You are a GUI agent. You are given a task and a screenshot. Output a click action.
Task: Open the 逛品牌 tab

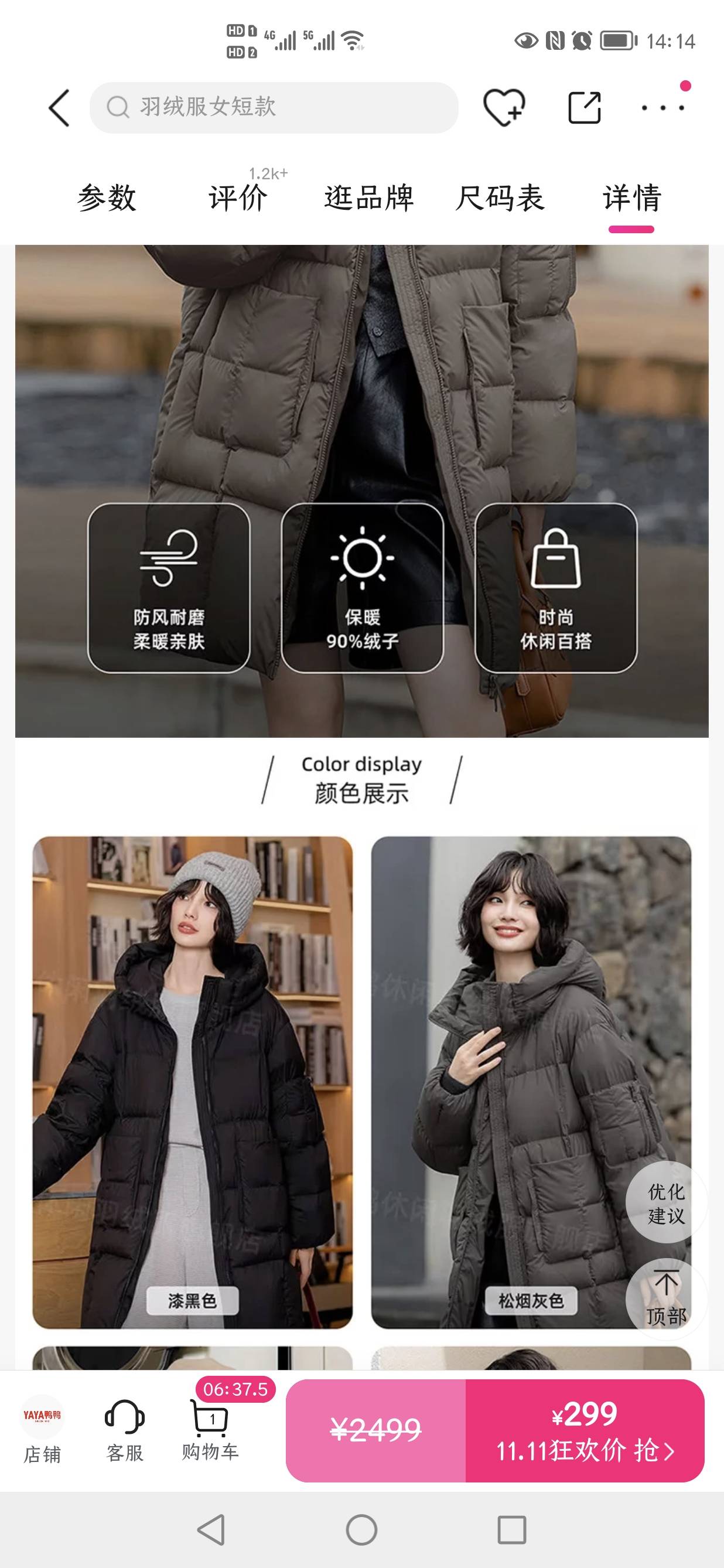[x=368, y=198]
